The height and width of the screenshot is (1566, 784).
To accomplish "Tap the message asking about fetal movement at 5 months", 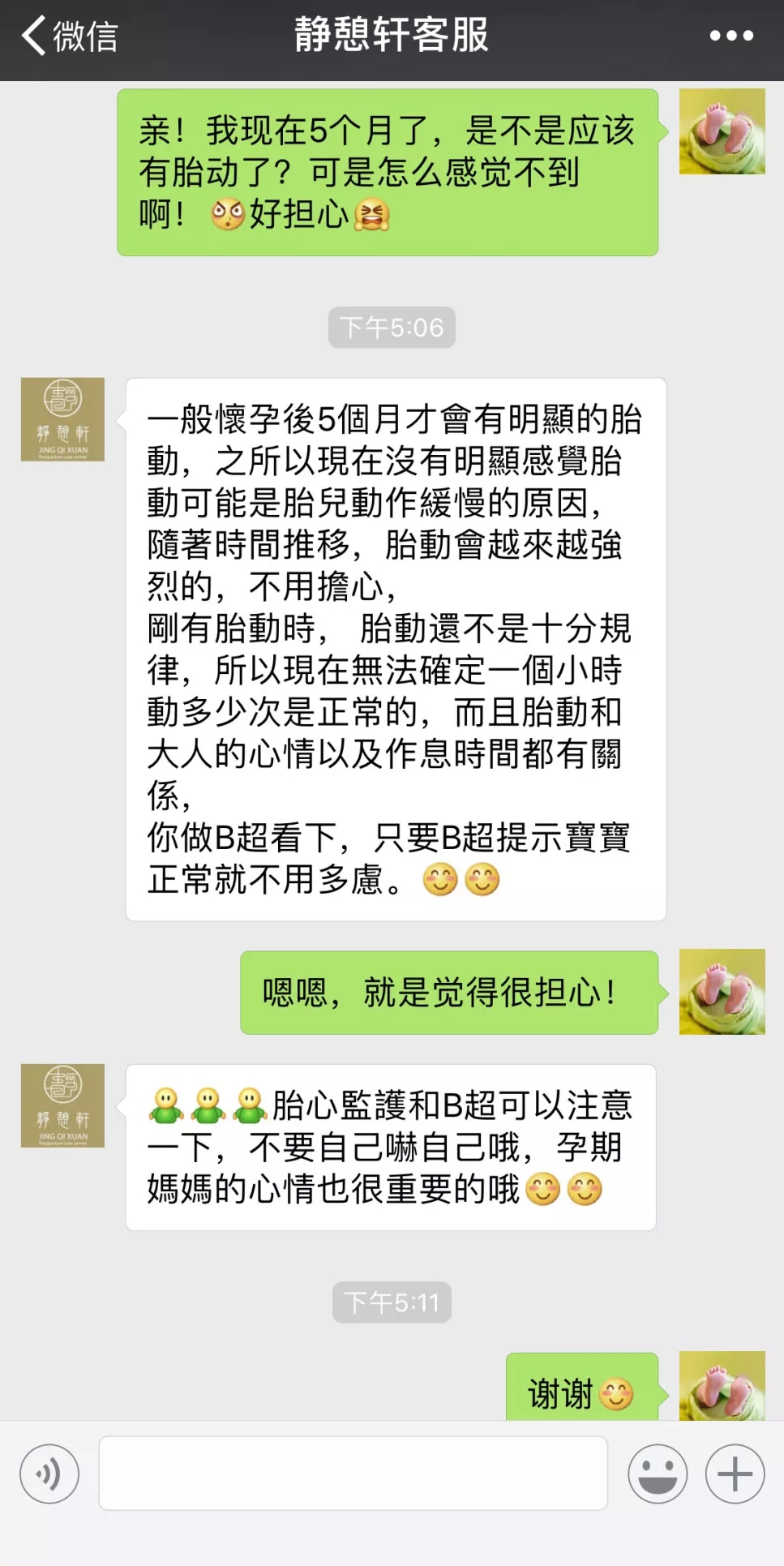I will point(389,174).
